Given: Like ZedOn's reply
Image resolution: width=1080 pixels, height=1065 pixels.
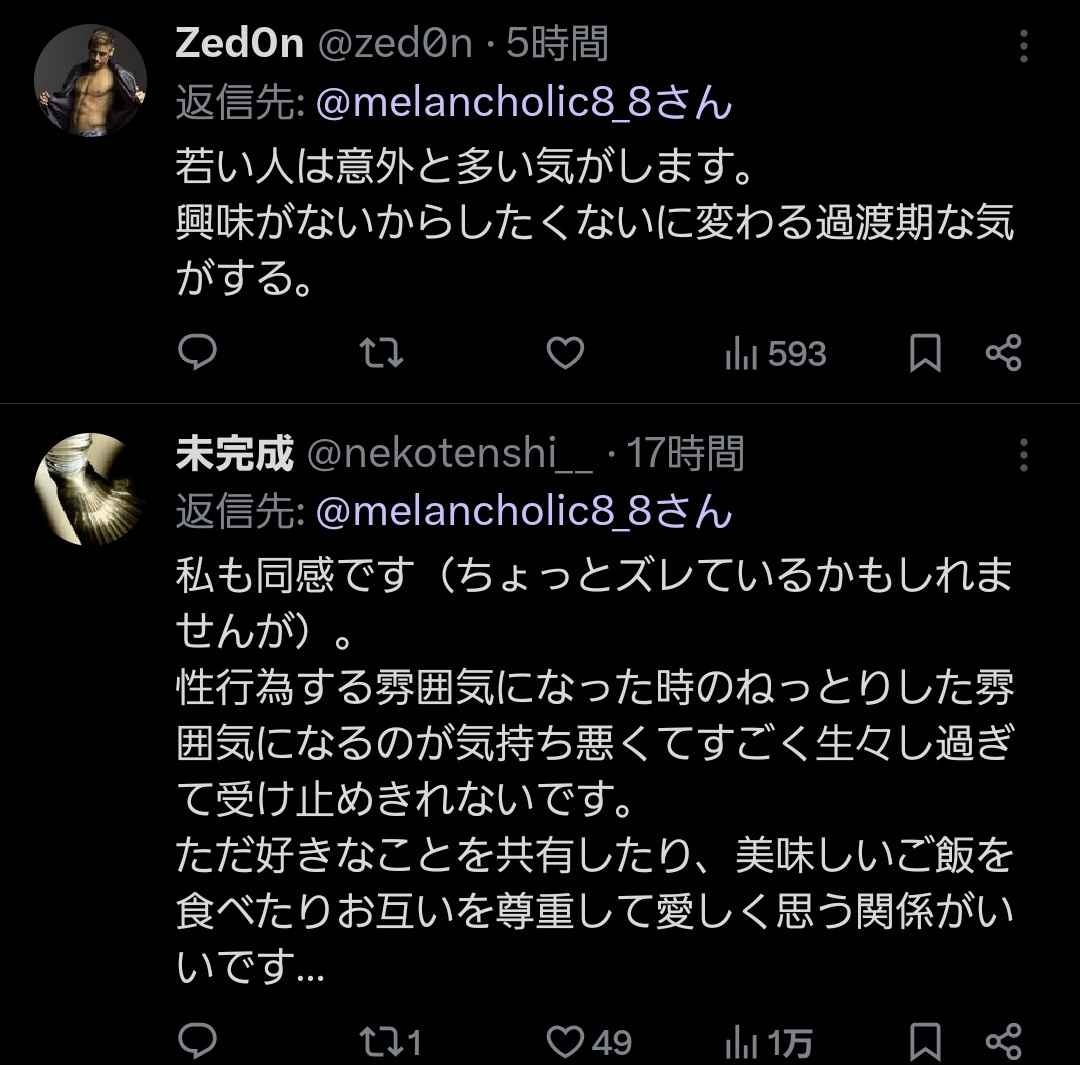Looking at the screenshot, I should (x=566, y=353).
